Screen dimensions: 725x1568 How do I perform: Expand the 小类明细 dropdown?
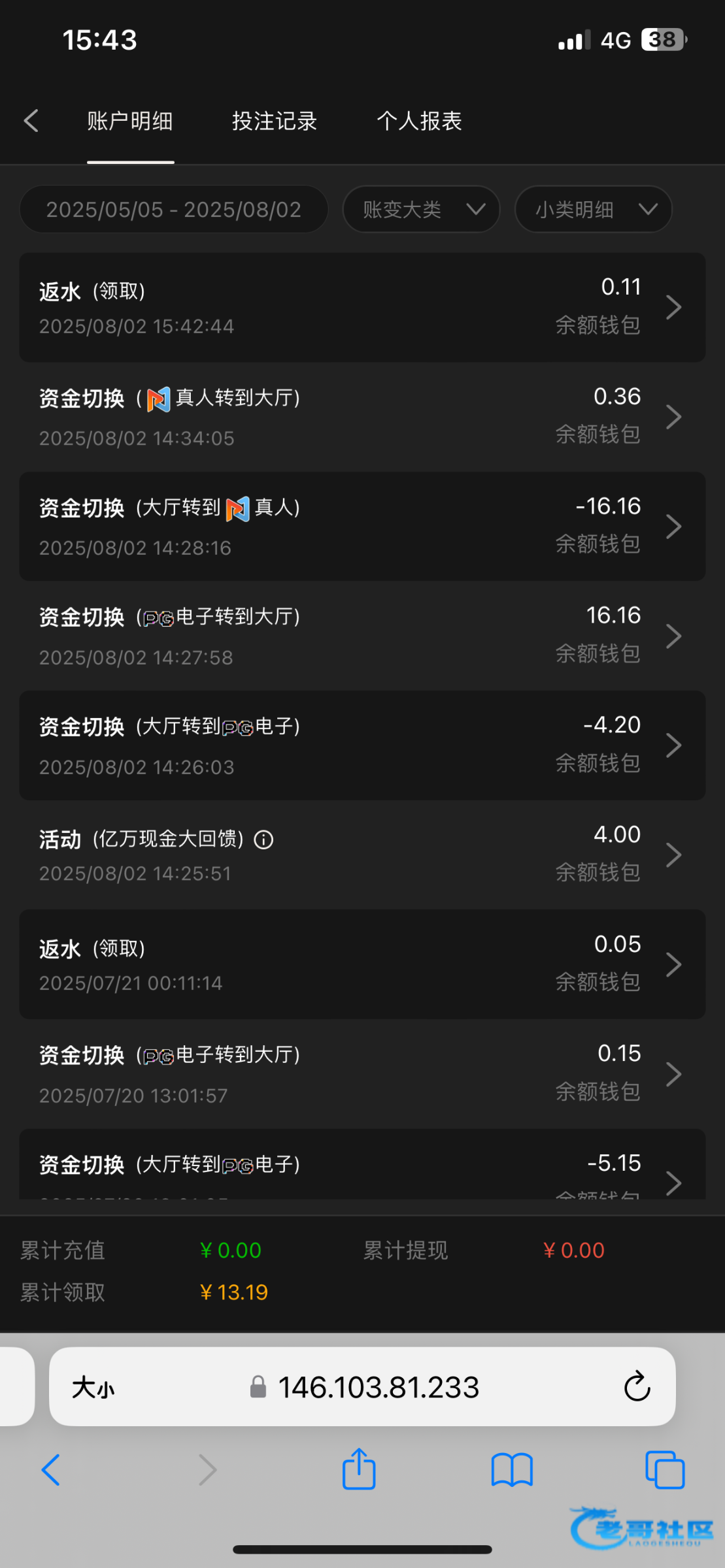(593, 209)
